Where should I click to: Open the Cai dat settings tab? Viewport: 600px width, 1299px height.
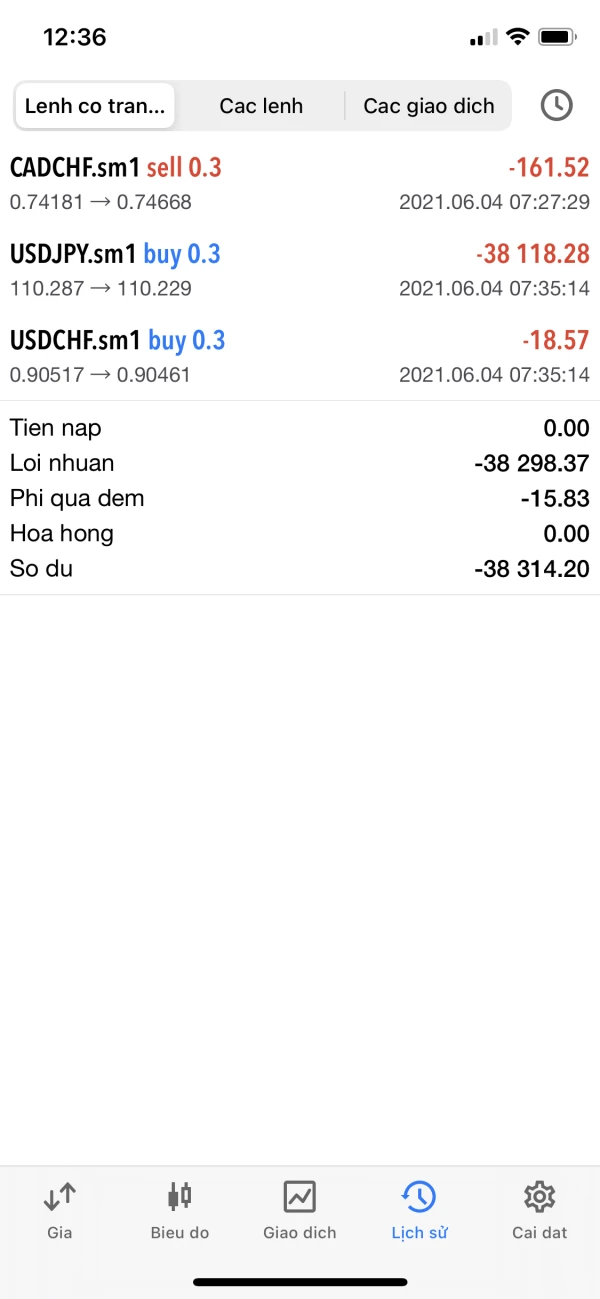click(x=540, y=1208)
